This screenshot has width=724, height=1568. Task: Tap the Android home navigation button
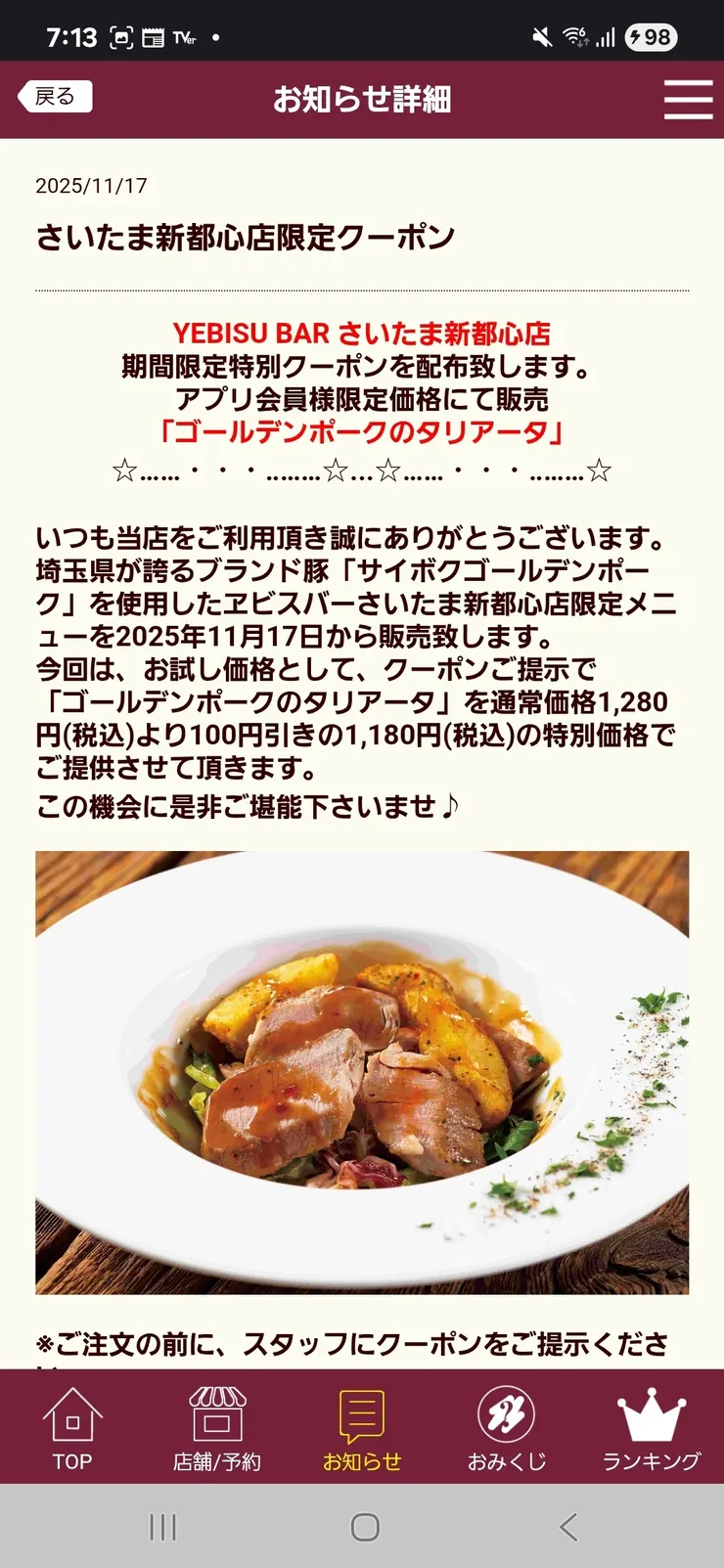pyautogui.click(x=362, y=1524)
